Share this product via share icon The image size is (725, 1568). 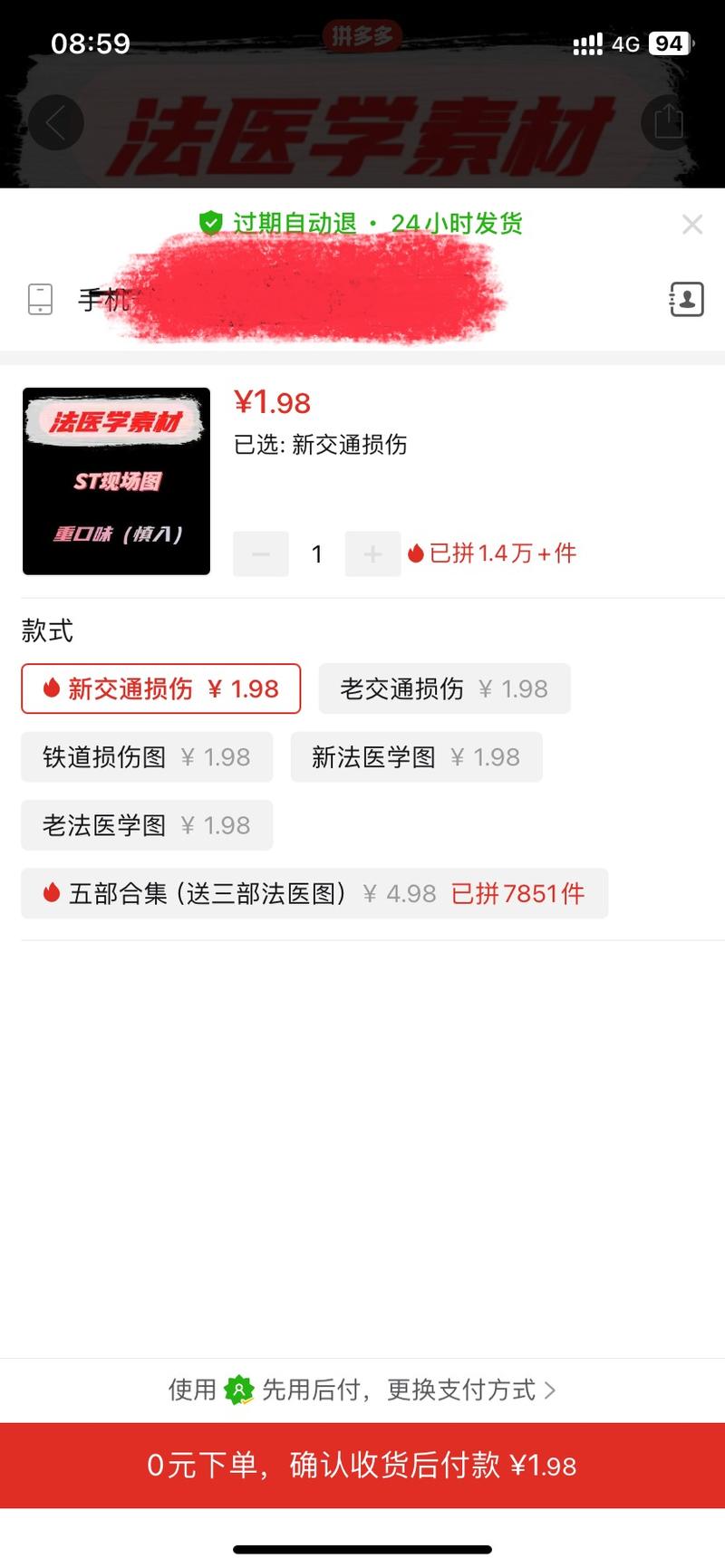(669, 122)
